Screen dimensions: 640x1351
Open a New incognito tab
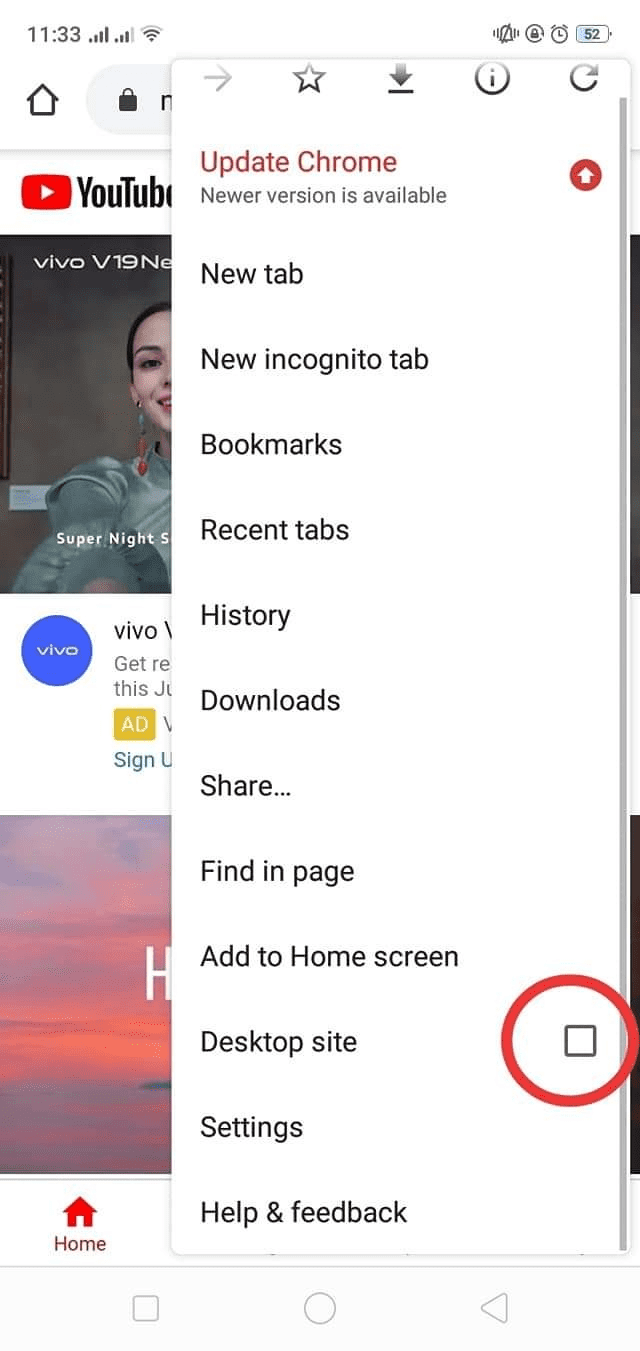[x=314, y=359]
